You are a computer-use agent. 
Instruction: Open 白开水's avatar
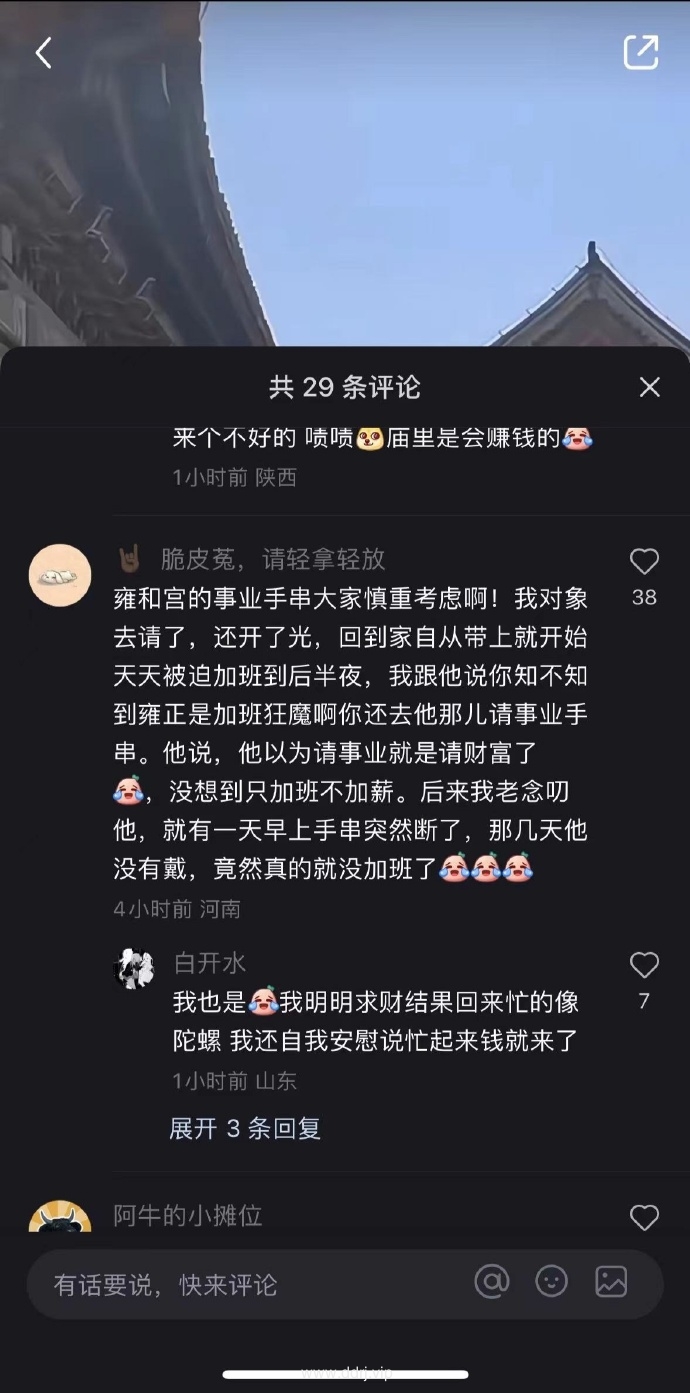click(x=134, y=969)
